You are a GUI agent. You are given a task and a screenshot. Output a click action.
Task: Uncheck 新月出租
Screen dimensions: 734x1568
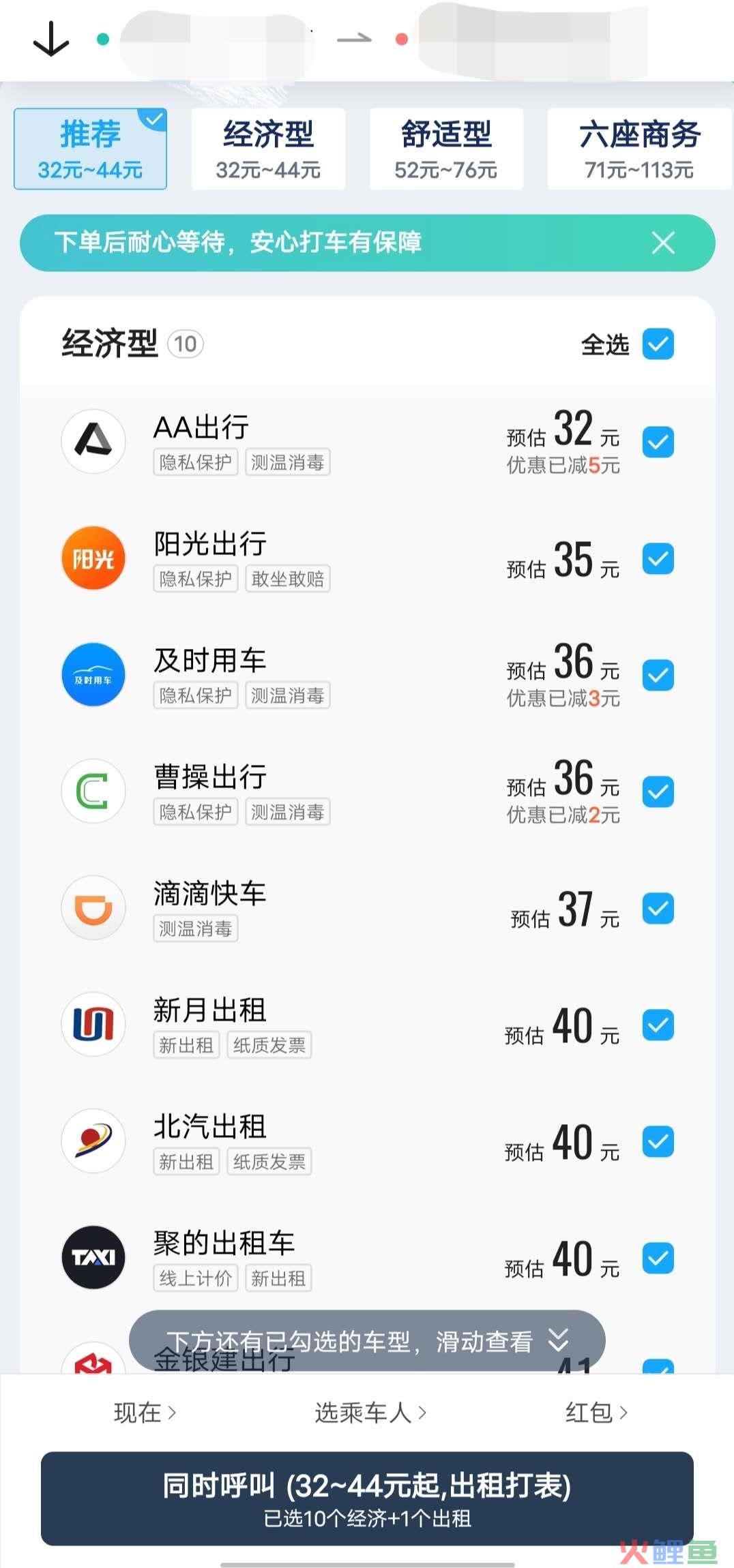point(658,1025)
